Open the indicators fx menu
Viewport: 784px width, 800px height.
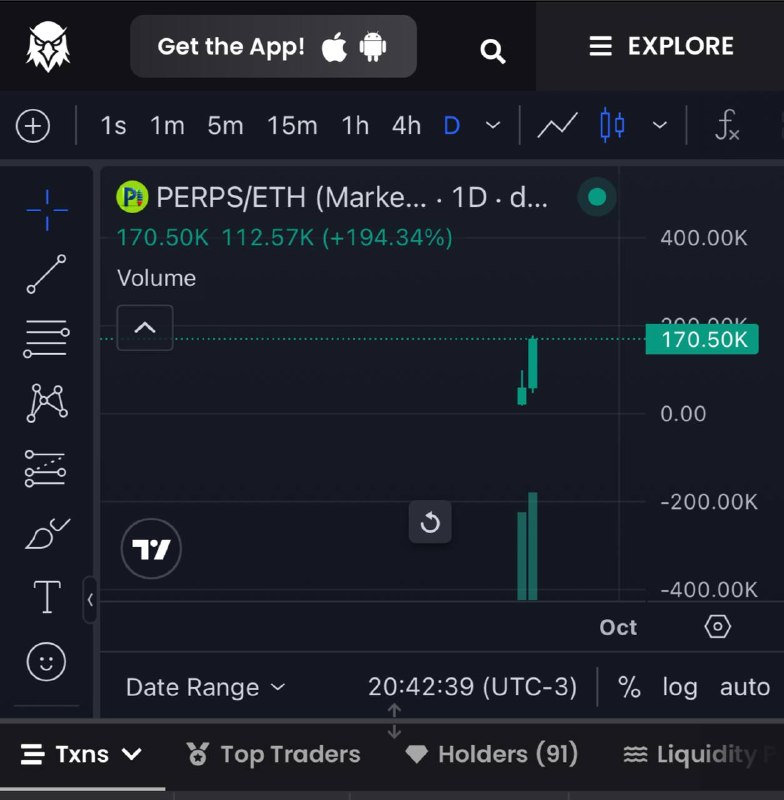pos(726,126)
